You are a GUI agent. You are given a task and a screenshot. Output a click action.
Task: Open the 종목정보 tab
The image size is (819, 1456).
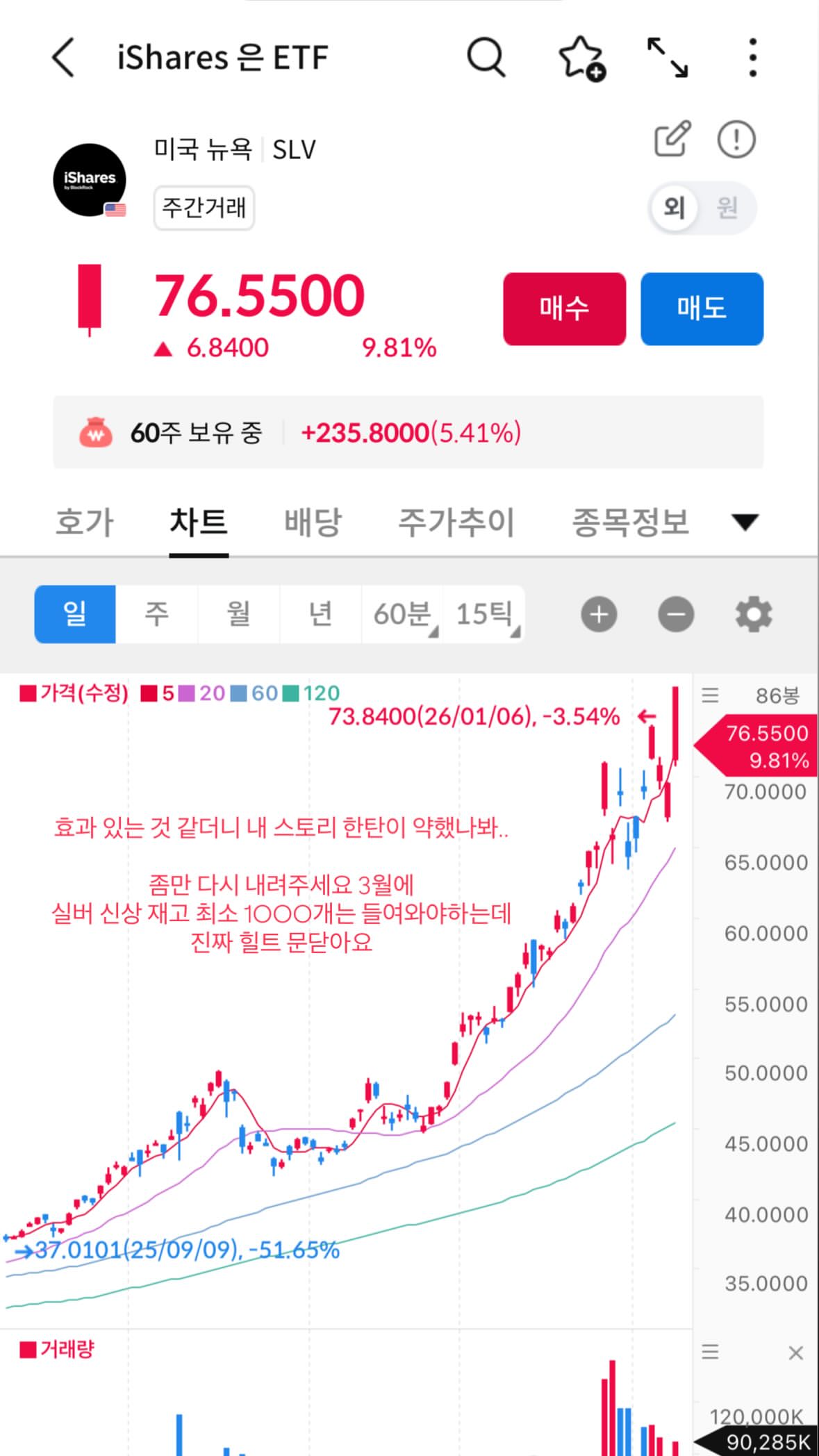point(630,522)
